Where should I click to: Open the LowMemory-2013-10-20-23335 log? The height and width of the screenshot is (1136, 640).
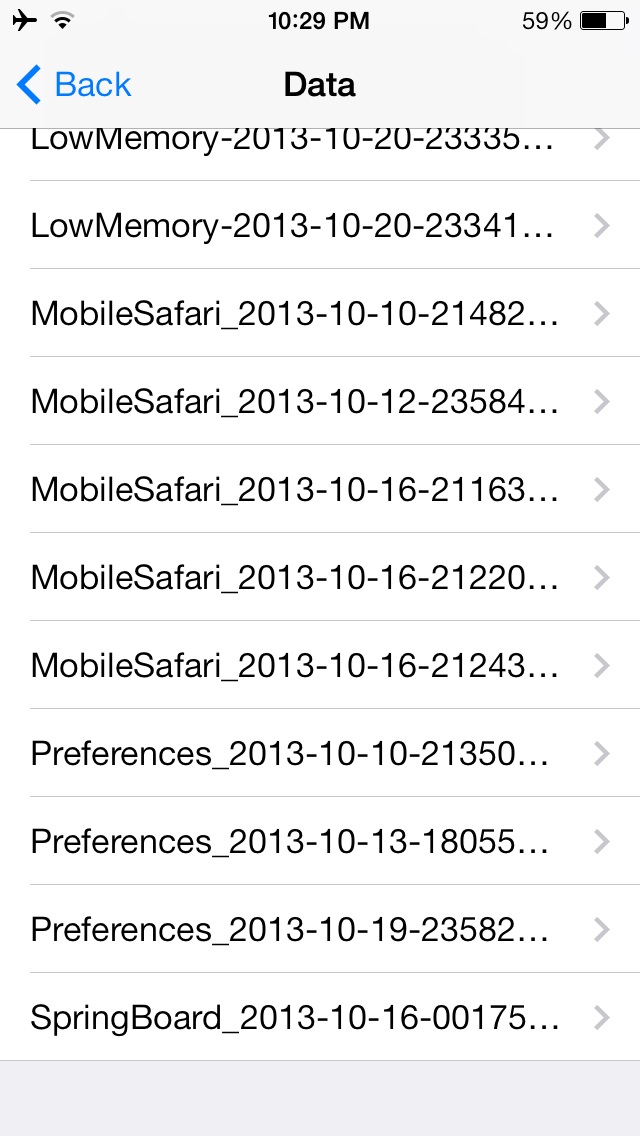tap(320, 154)
